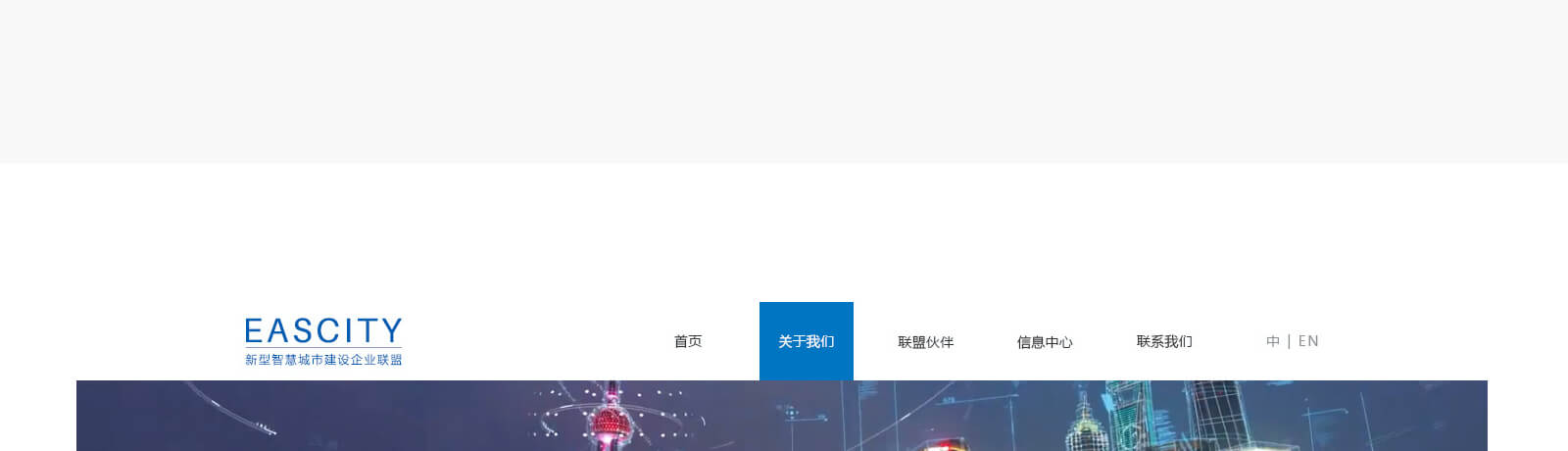Go to the 首页 home page
This screenshot has height=451, width=1568.
click(688, 341)
